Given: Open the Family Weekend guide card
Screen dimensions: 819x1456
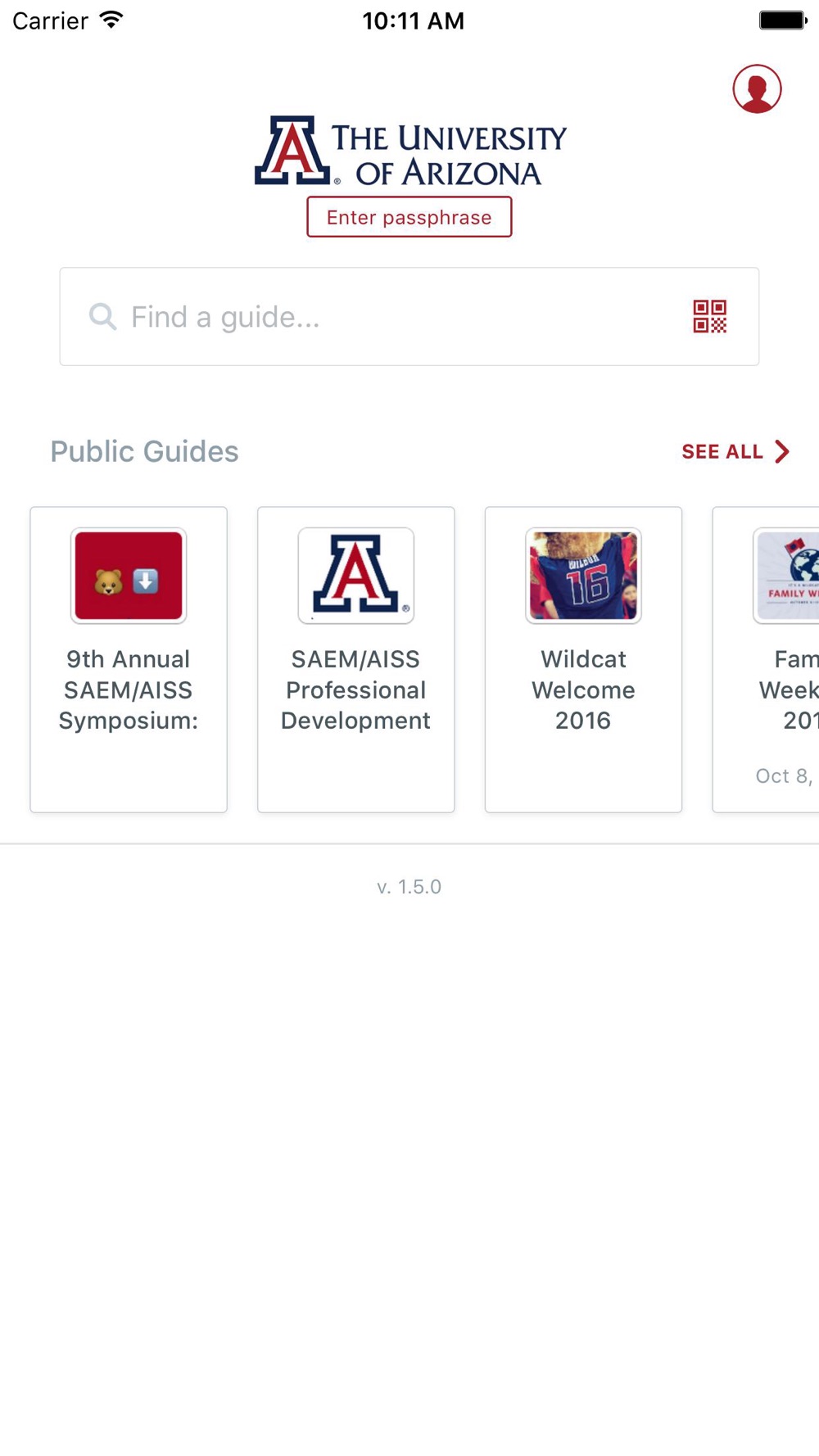Looking at the screenshot, I should tap(767, 659).
